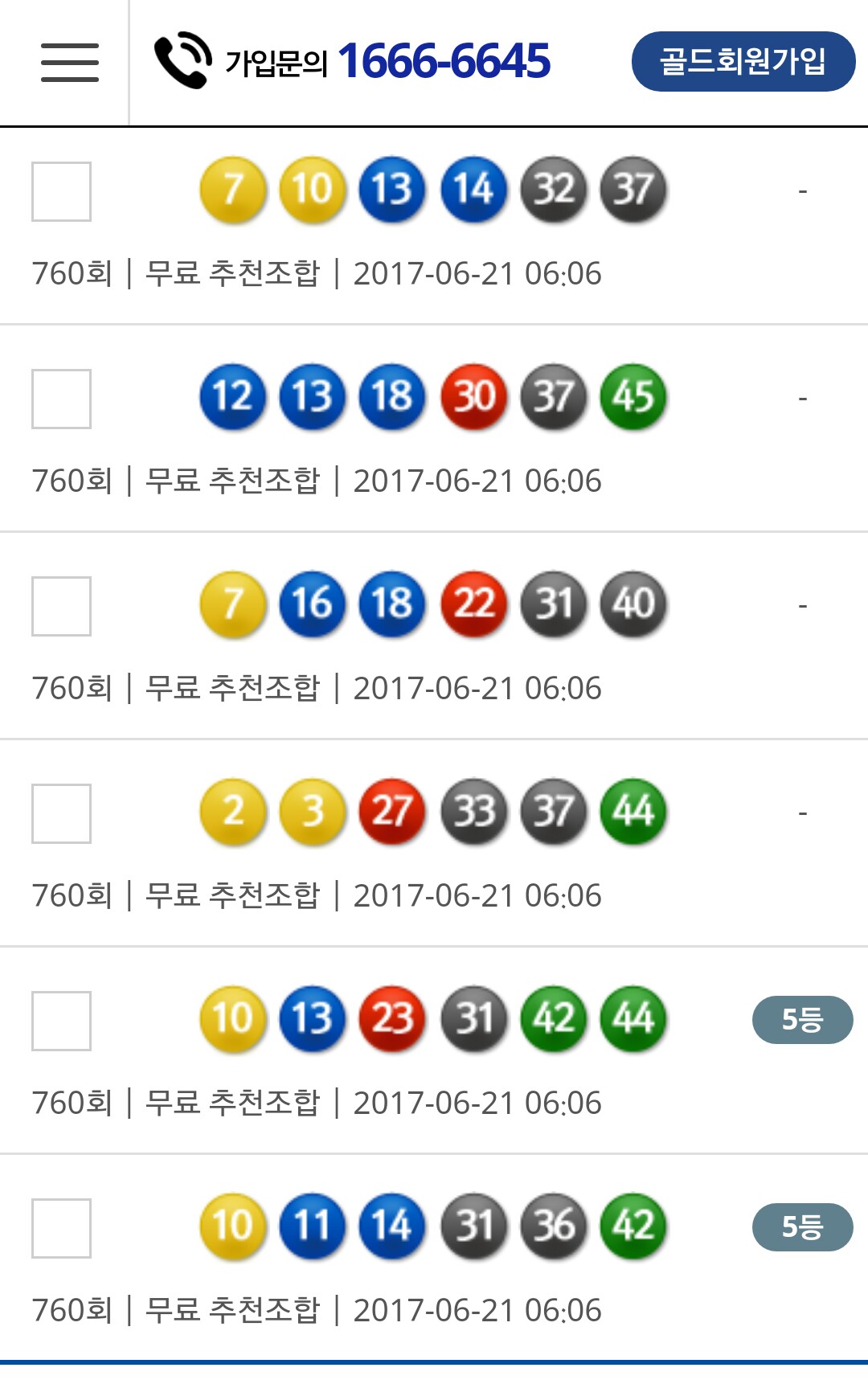Tap the 골드회원가입 button

pos(743,62)
